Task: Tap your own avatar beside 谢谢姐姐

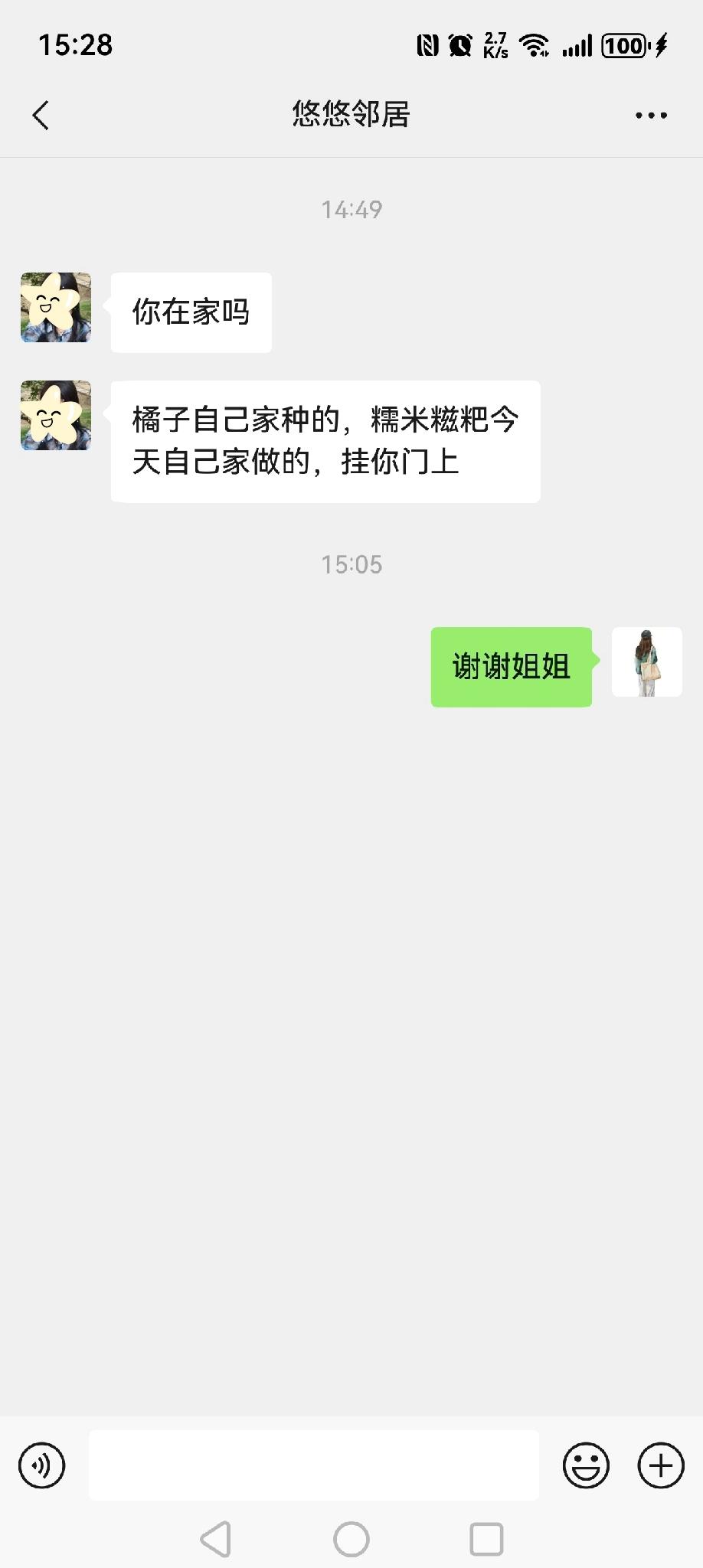Action: pyautogui.click(x=646, y=663)
